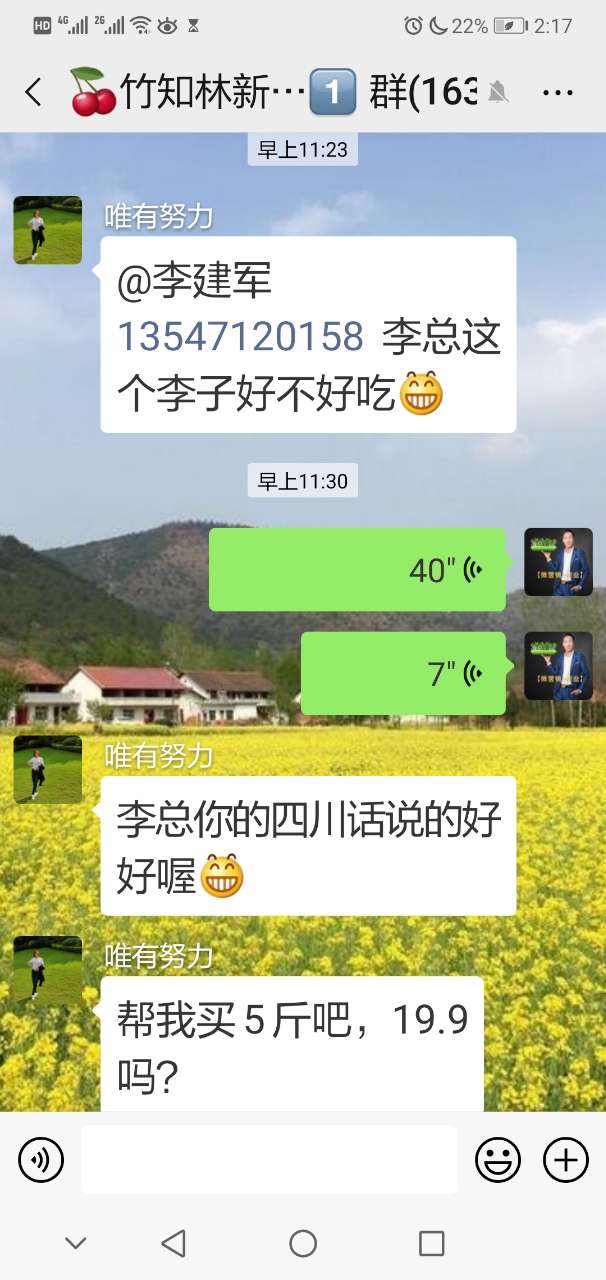Tap phone number 13547120158 link
The width and height of the screenshot is (606, 1280).
coord(241,337)
